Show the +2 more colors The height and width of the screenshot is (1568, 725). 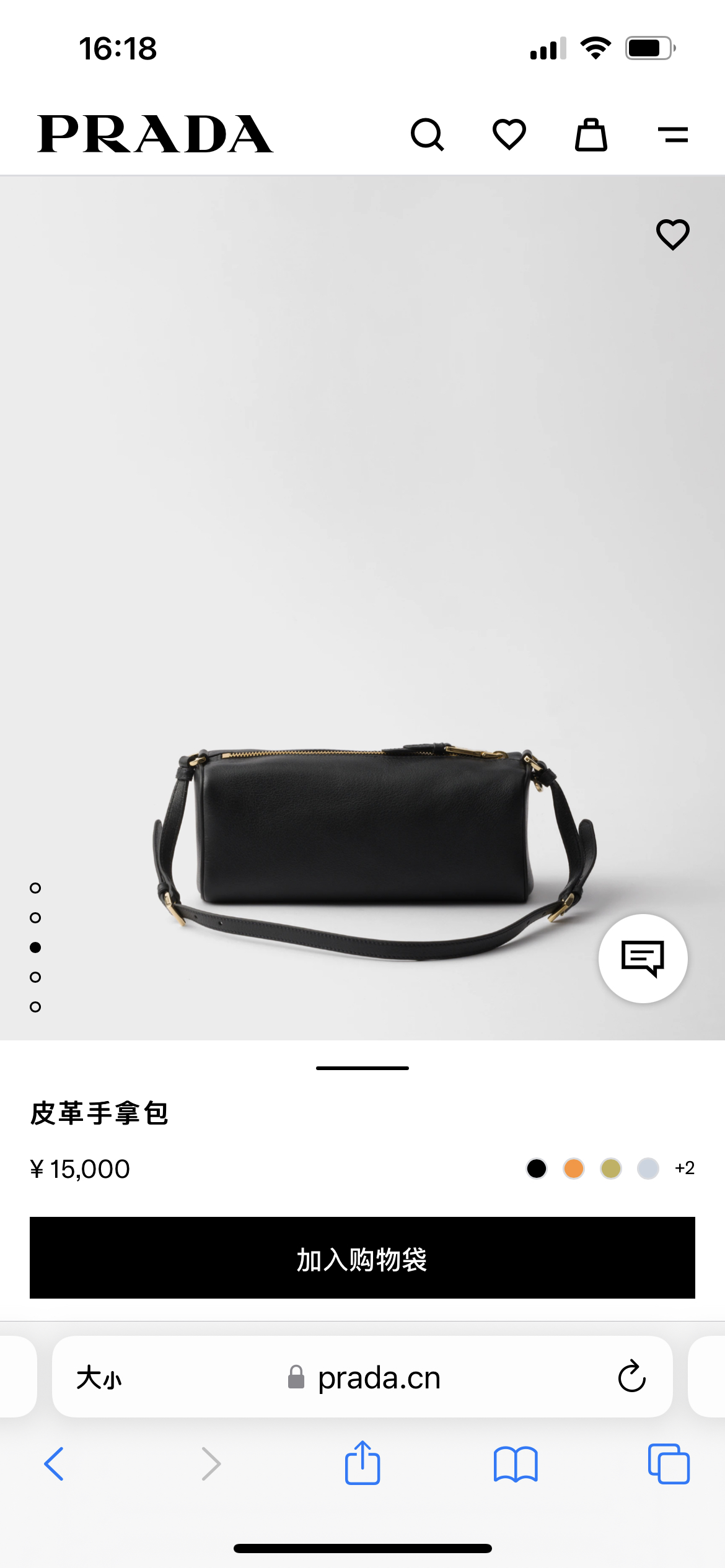[685, 1169]
